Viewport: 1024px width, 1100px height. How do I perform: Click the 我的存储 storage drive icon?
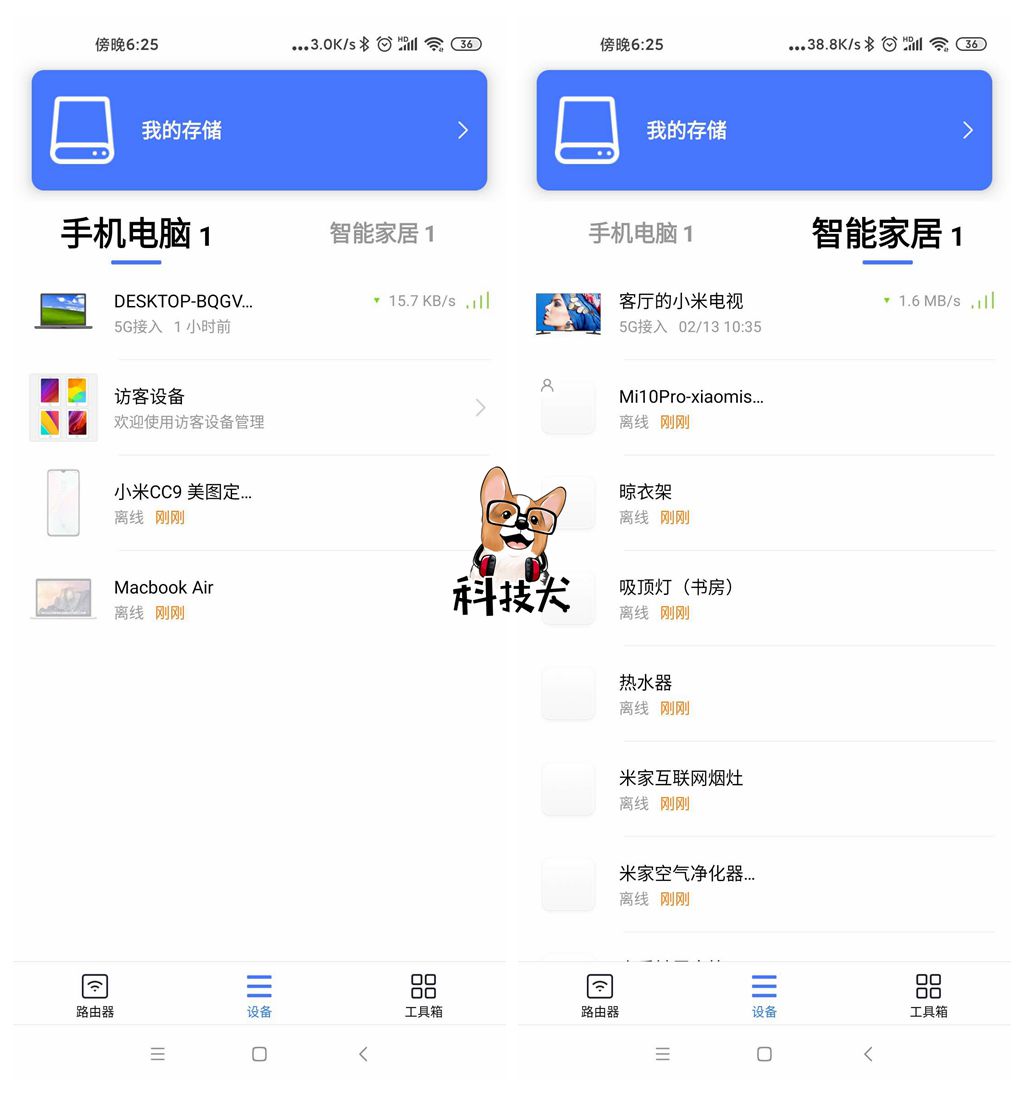tap(80, 130)
